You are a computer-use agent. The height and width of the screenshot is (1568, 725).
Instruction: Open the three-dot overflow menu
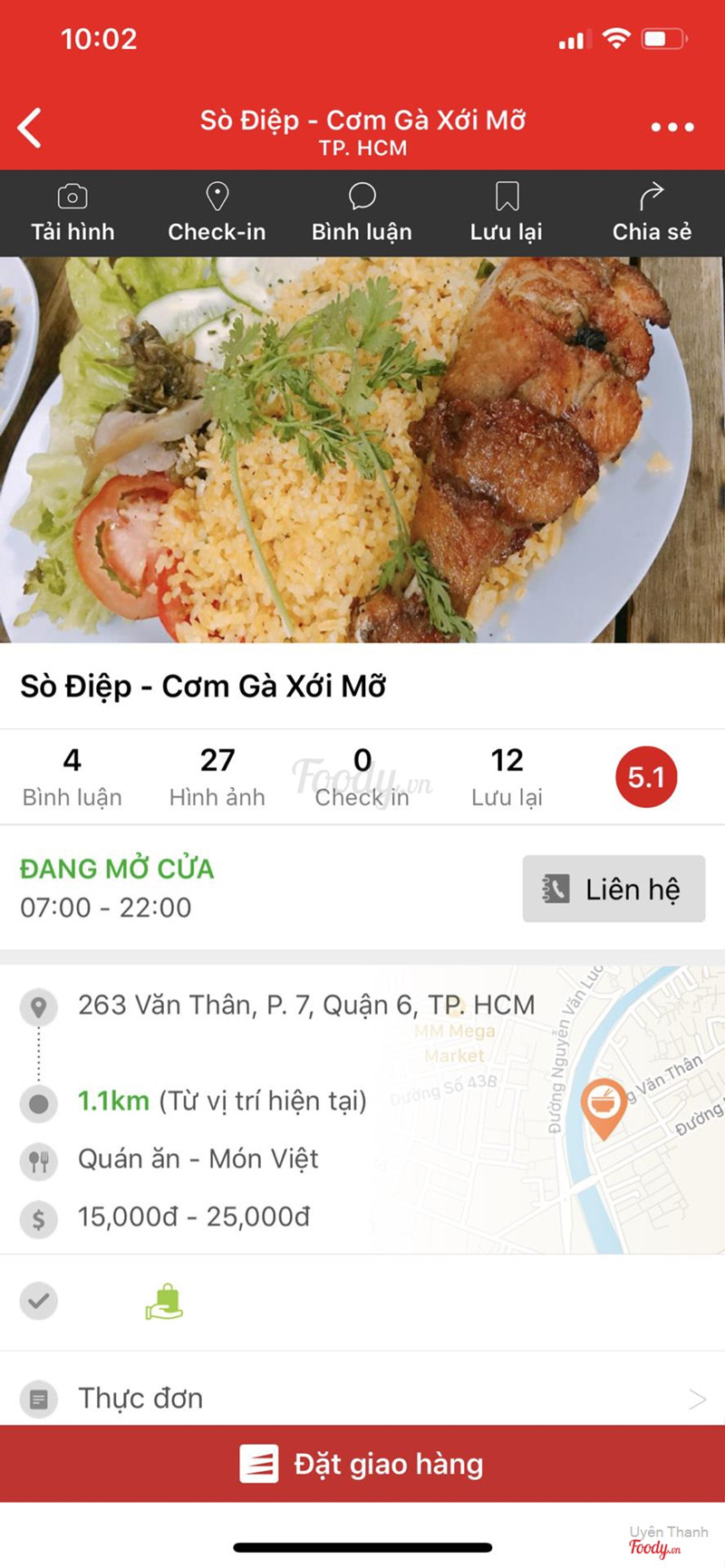pyautogui.click(x=672, y=128)
